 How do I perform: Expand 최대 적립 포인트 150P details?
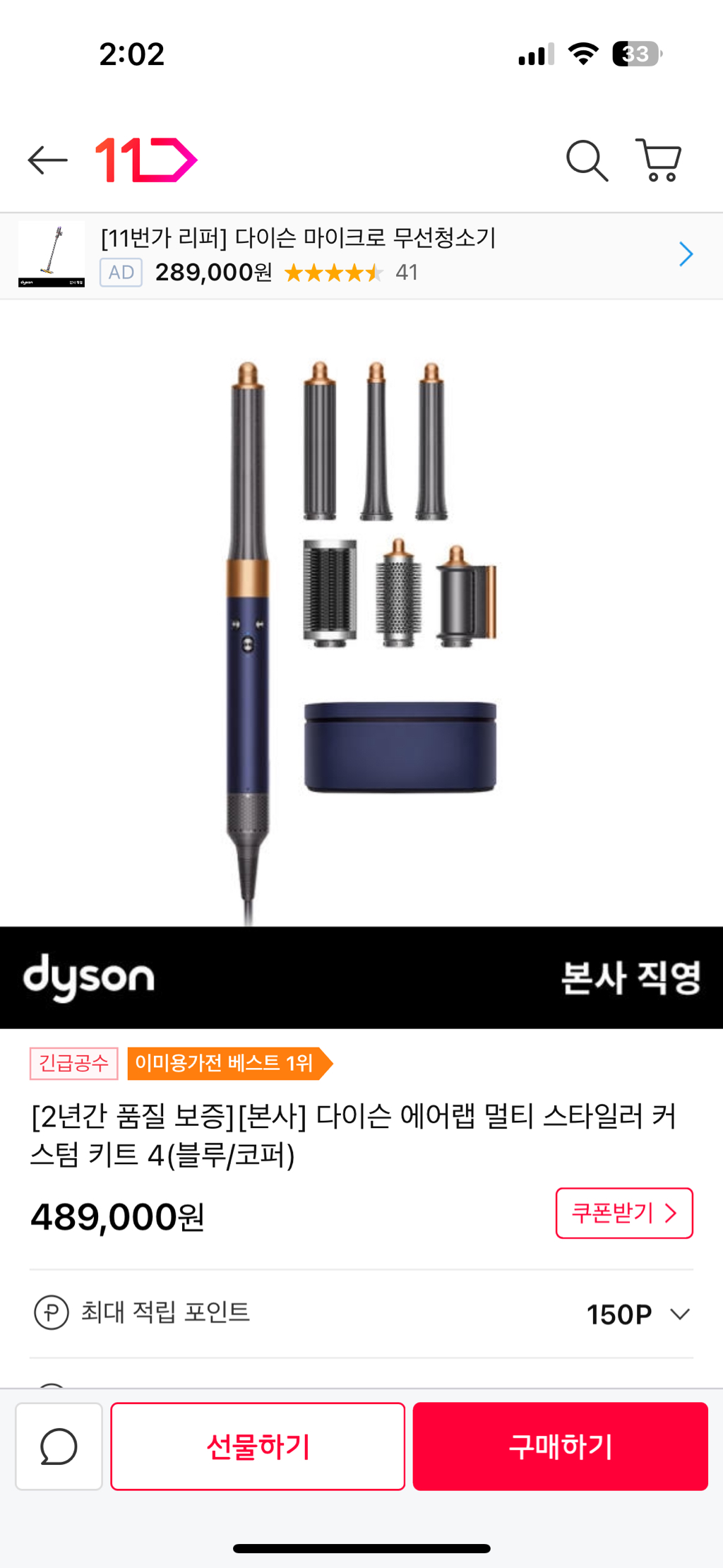coord(679,1314)
